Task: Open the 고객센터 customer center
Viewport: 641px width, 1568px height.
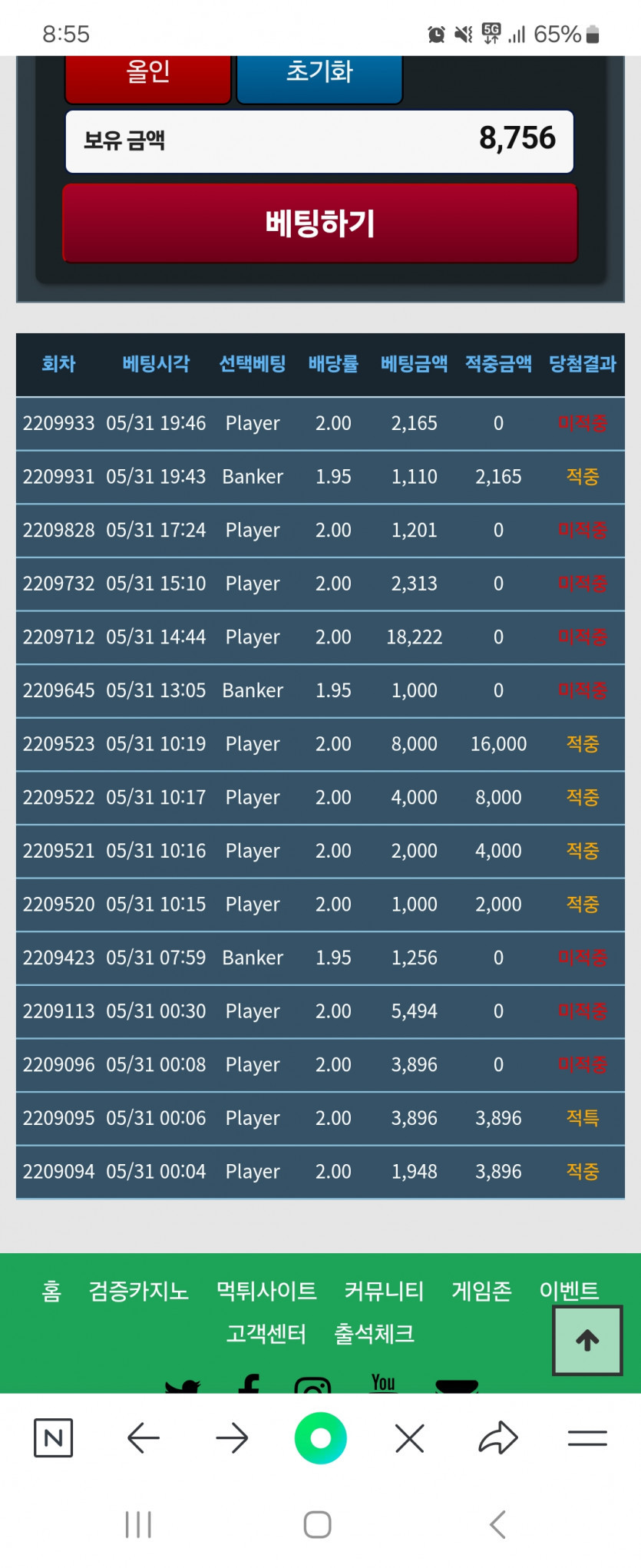Action: [266, 1334]
